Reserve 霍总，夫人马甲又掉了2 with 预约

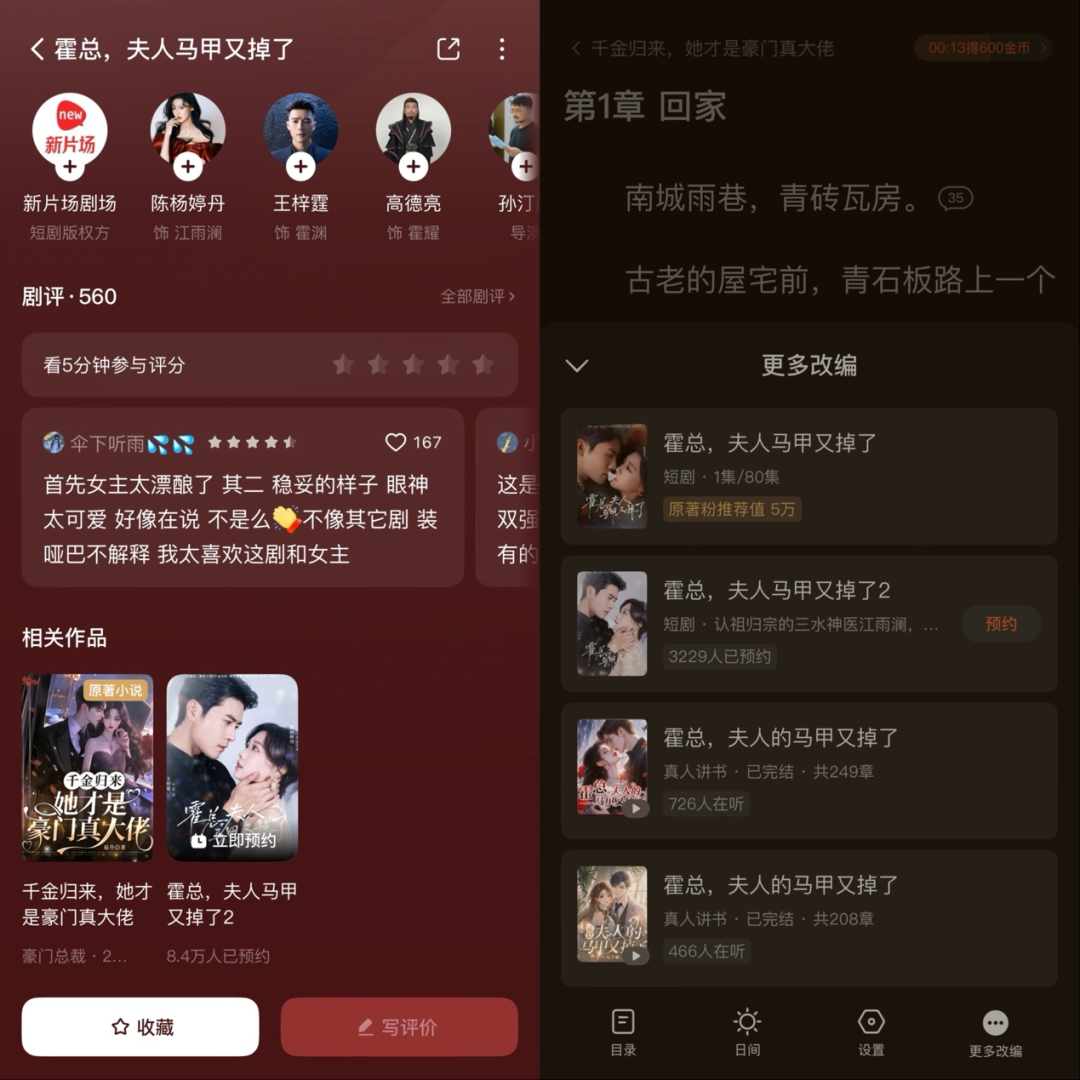[x=1000, y=624]
